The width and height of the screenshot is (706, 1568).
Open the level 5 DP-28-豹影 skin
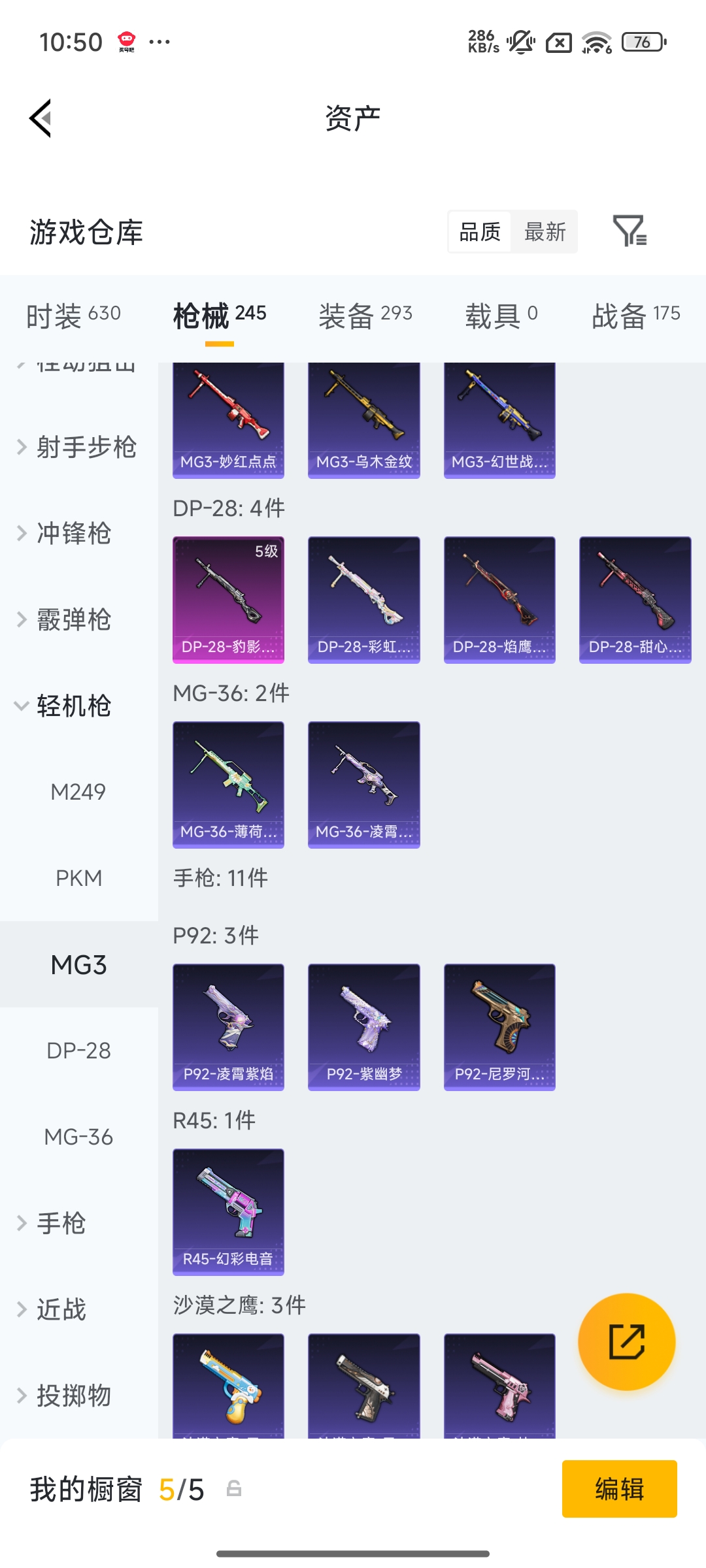228,599
